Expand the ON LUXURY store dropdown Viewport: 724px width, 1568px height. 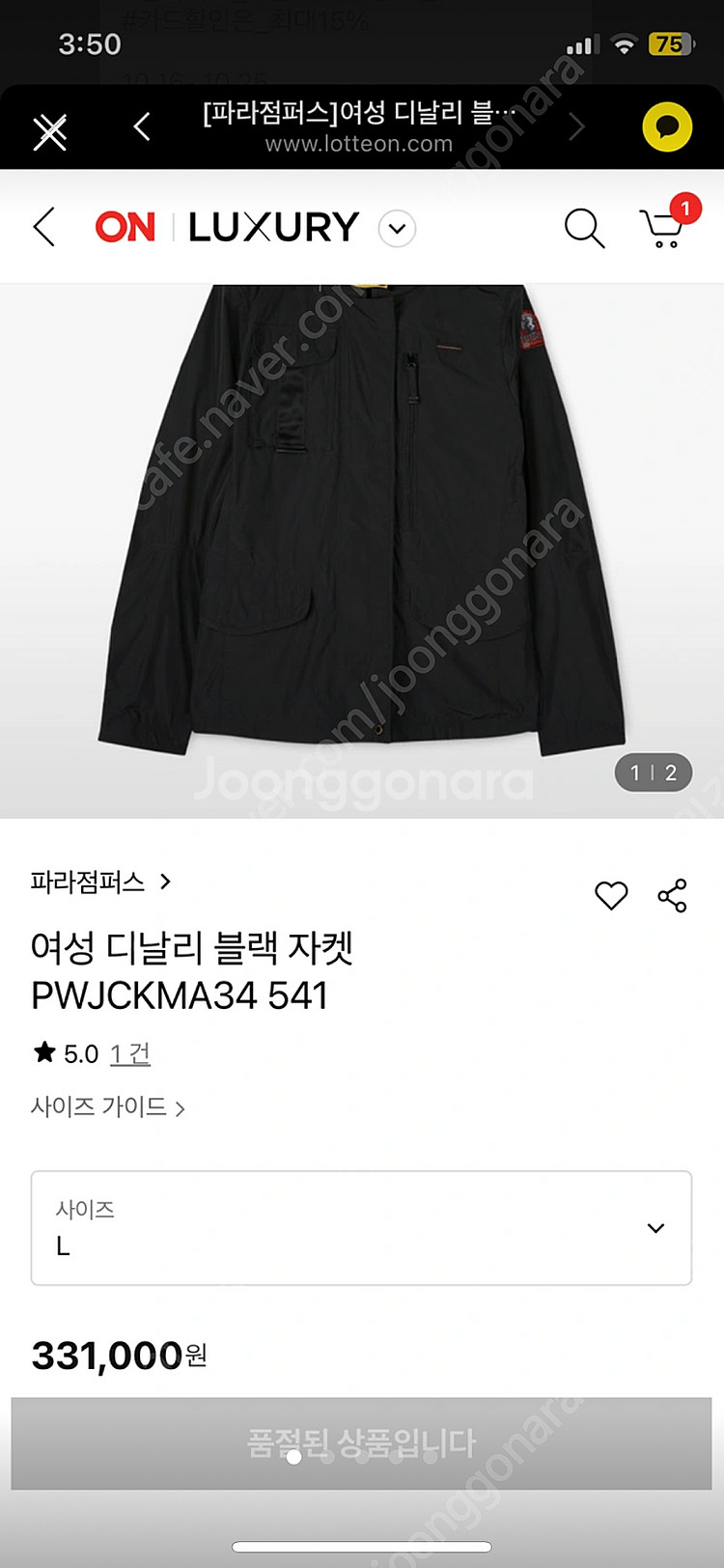pos(397,229)
